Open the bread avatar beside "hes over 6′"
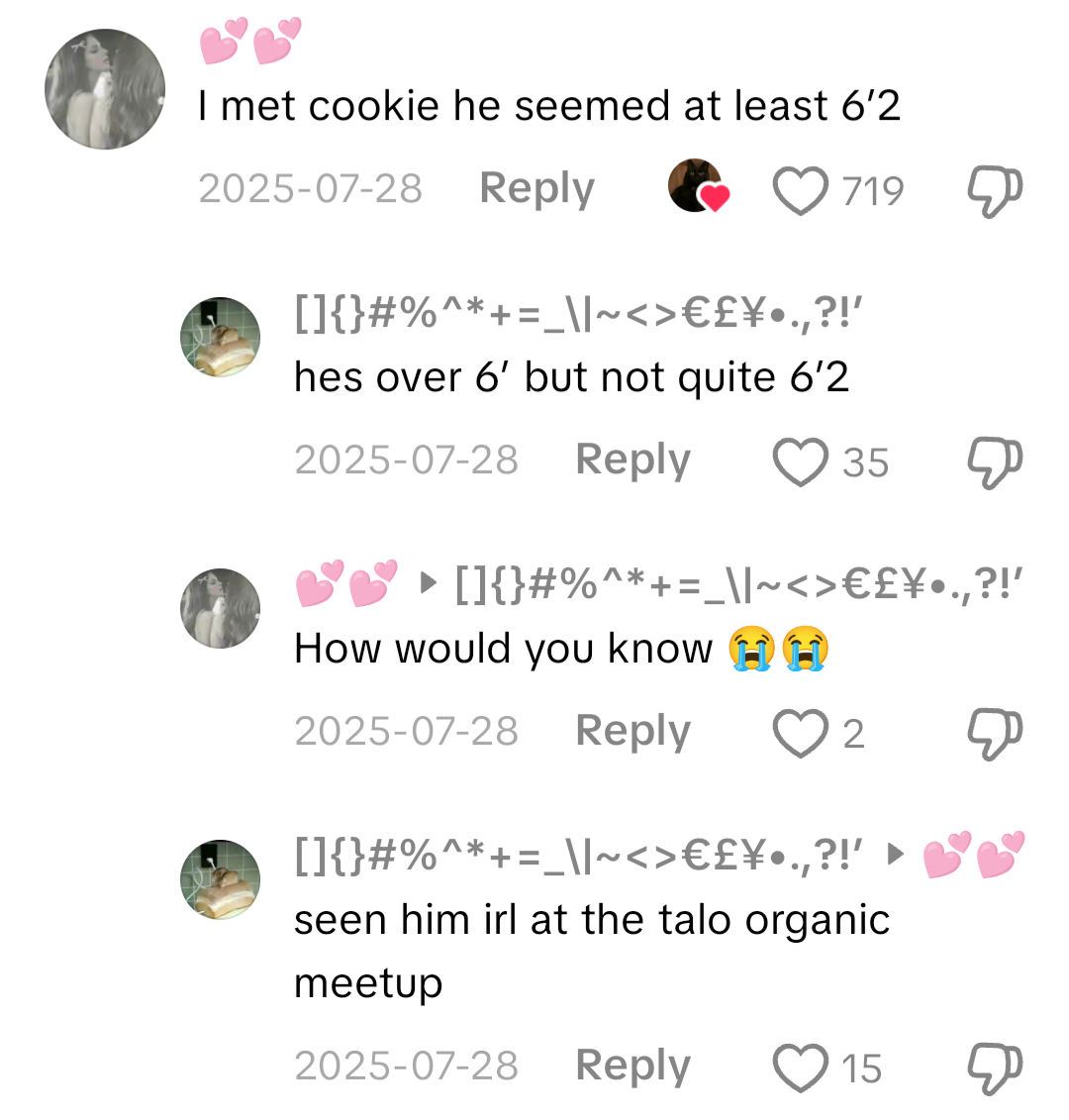Image resolution: width=1069 pixels, height=1120 pixels. [220, 337]
